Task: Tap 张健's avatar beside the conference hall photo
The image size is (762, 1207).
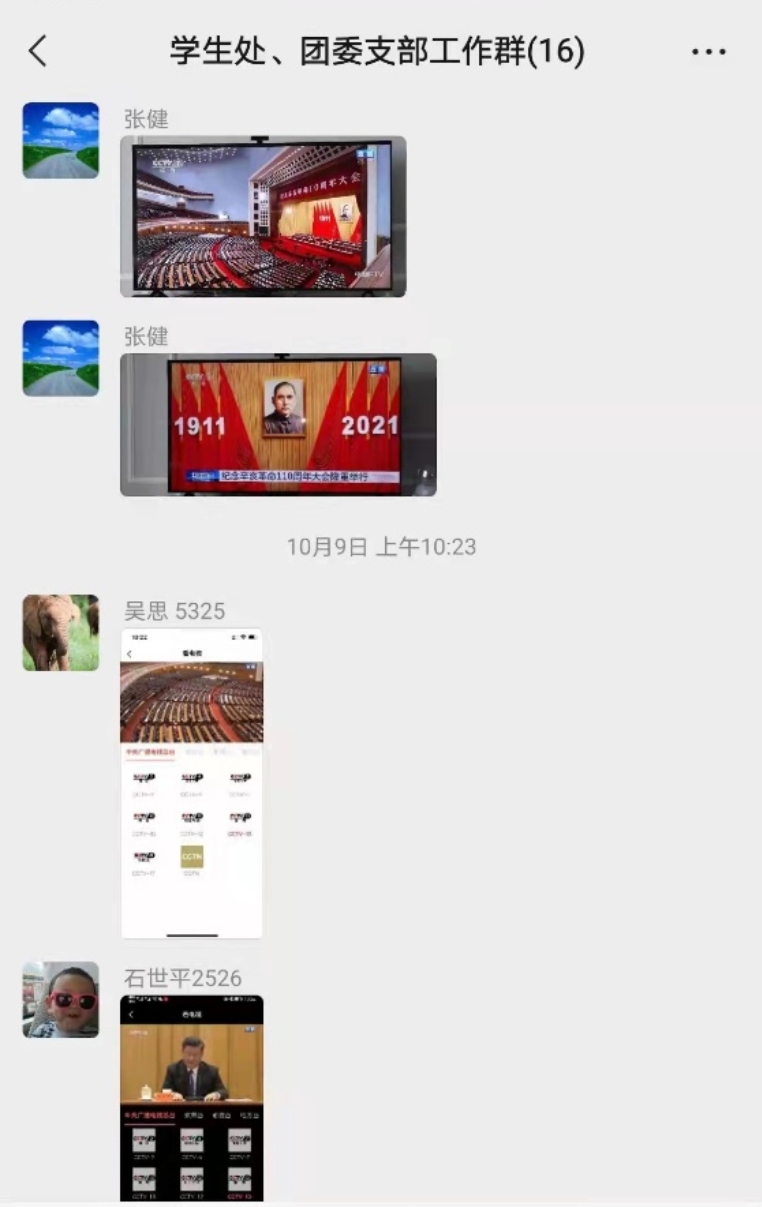Action: pyautogui.click(x=61, y=140)
